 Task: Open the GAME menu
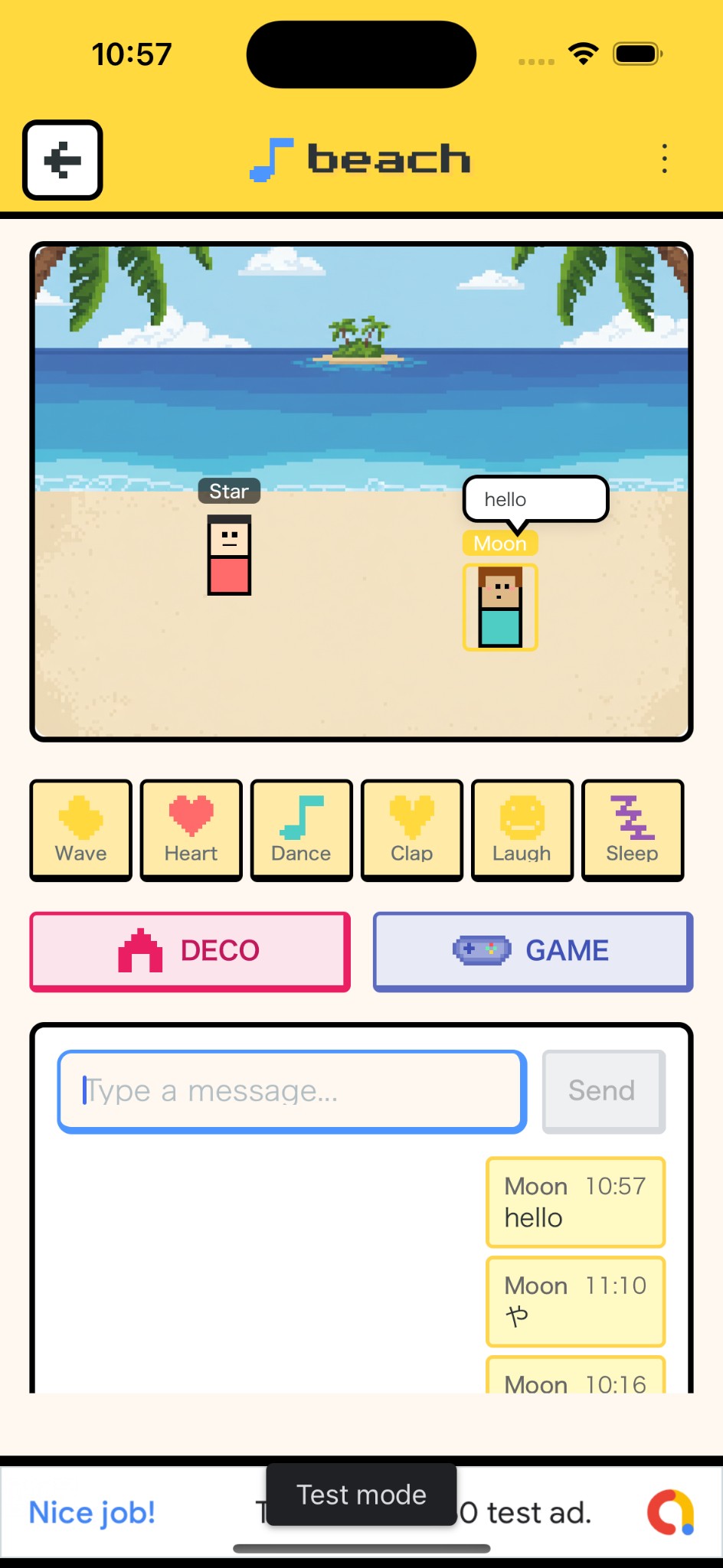[533, 952]
